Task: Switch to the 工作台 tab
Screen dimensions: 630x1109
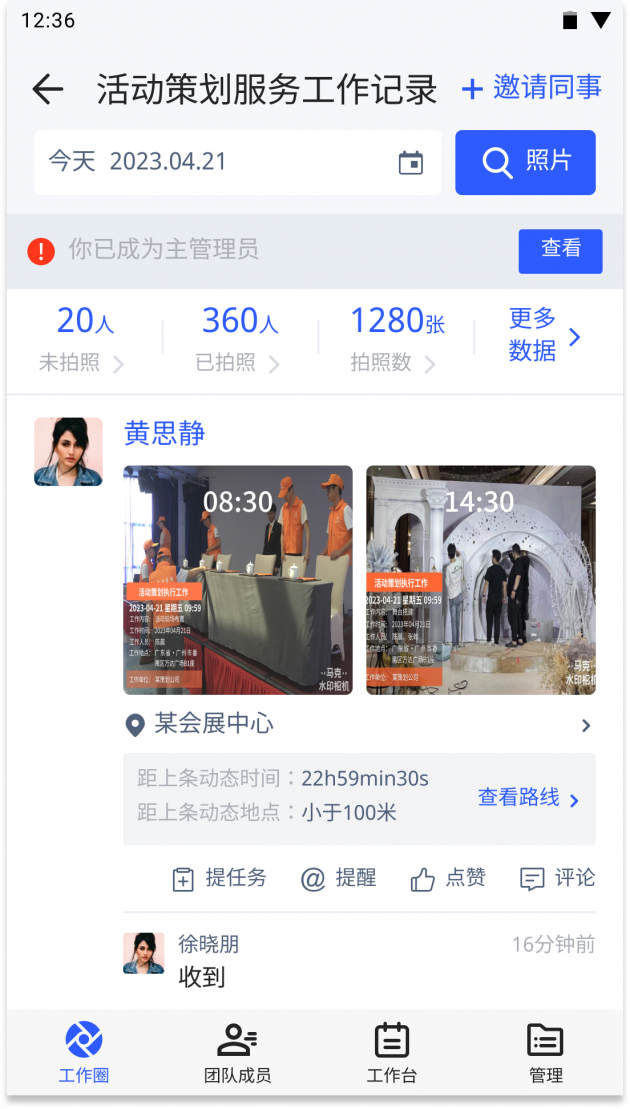Action: coord(391,1054)
